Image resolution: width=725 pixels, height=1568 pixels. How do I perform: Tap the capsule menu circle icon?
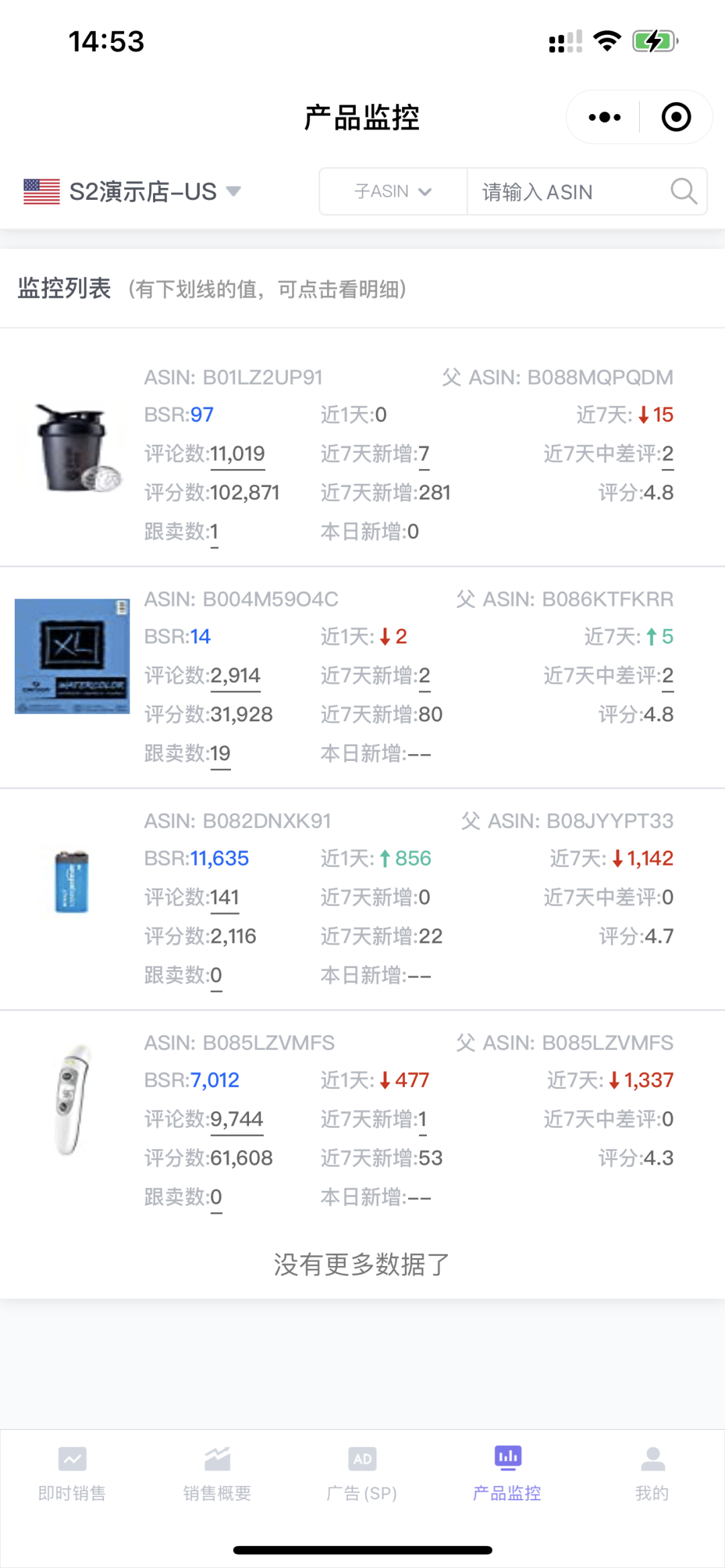pos(675,116)
